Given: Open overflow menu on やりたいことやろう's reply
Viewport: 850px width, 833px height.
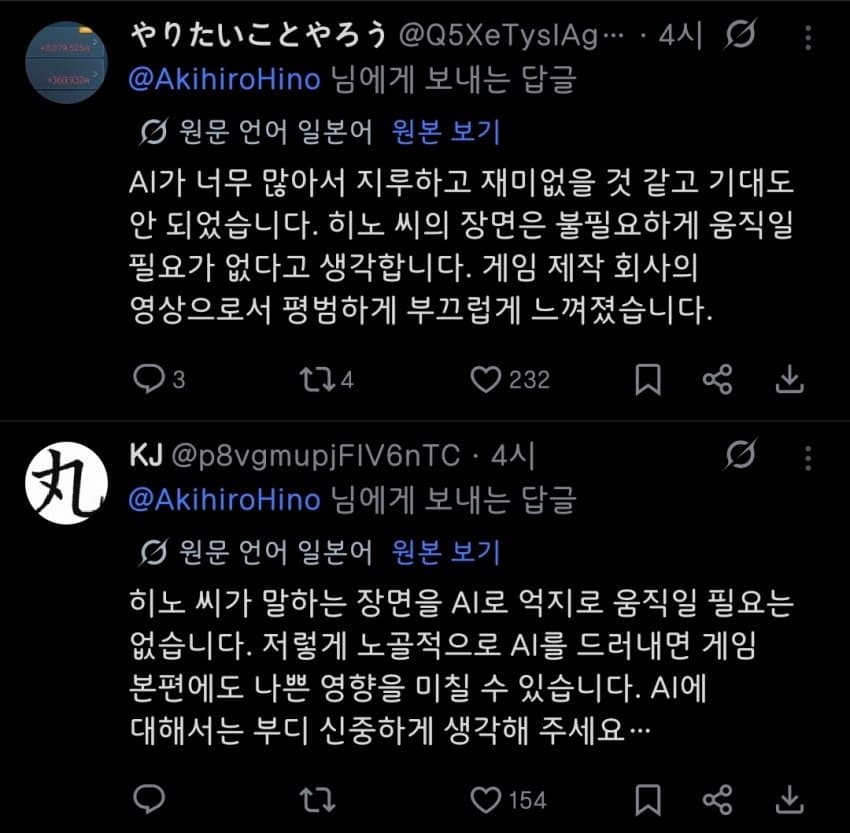Looking at the screenshot, I should pos(808,38).
